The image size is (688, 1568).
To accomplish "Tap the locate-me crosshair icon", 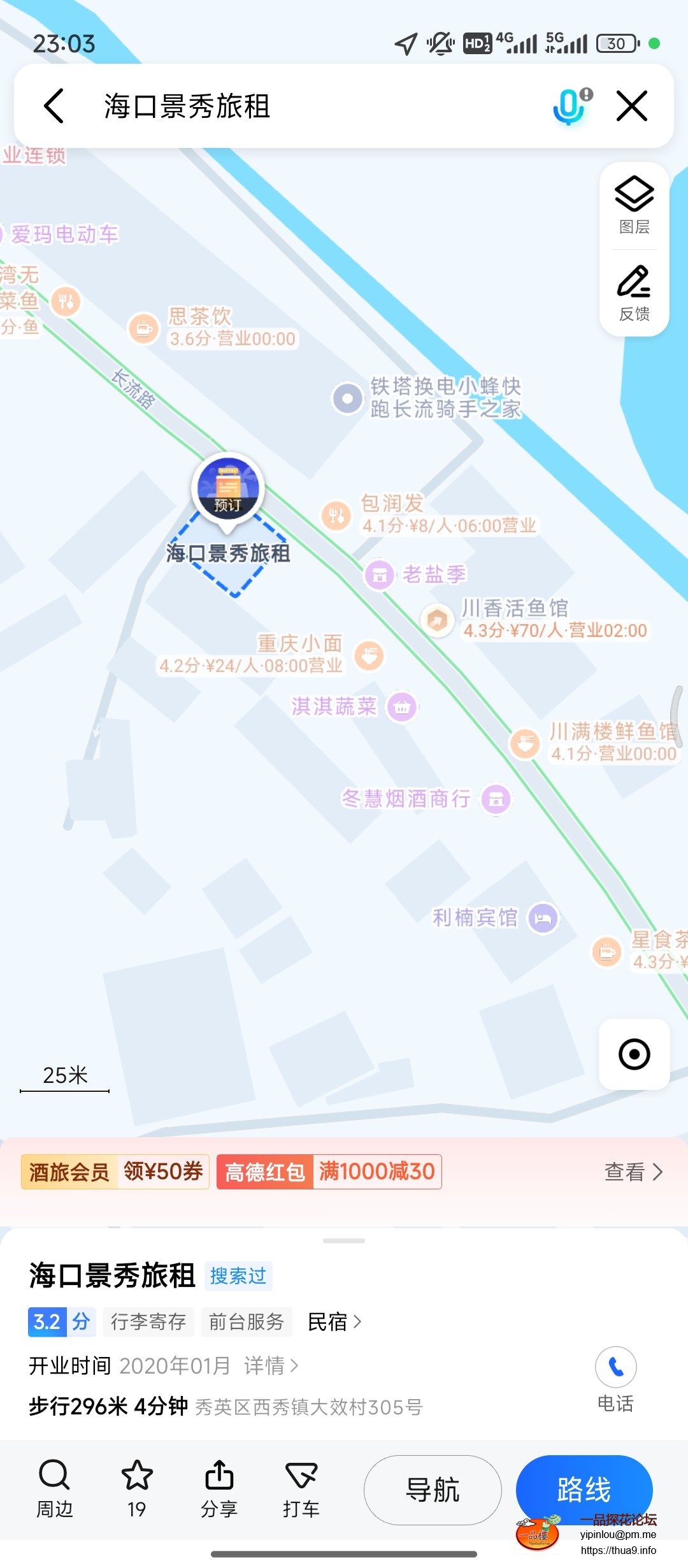I will (634, 1054).
